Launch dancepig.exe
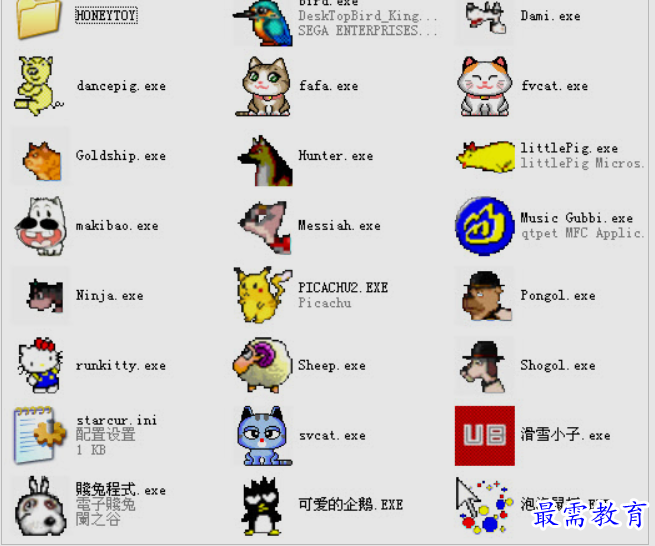 (x=40, y=86)
